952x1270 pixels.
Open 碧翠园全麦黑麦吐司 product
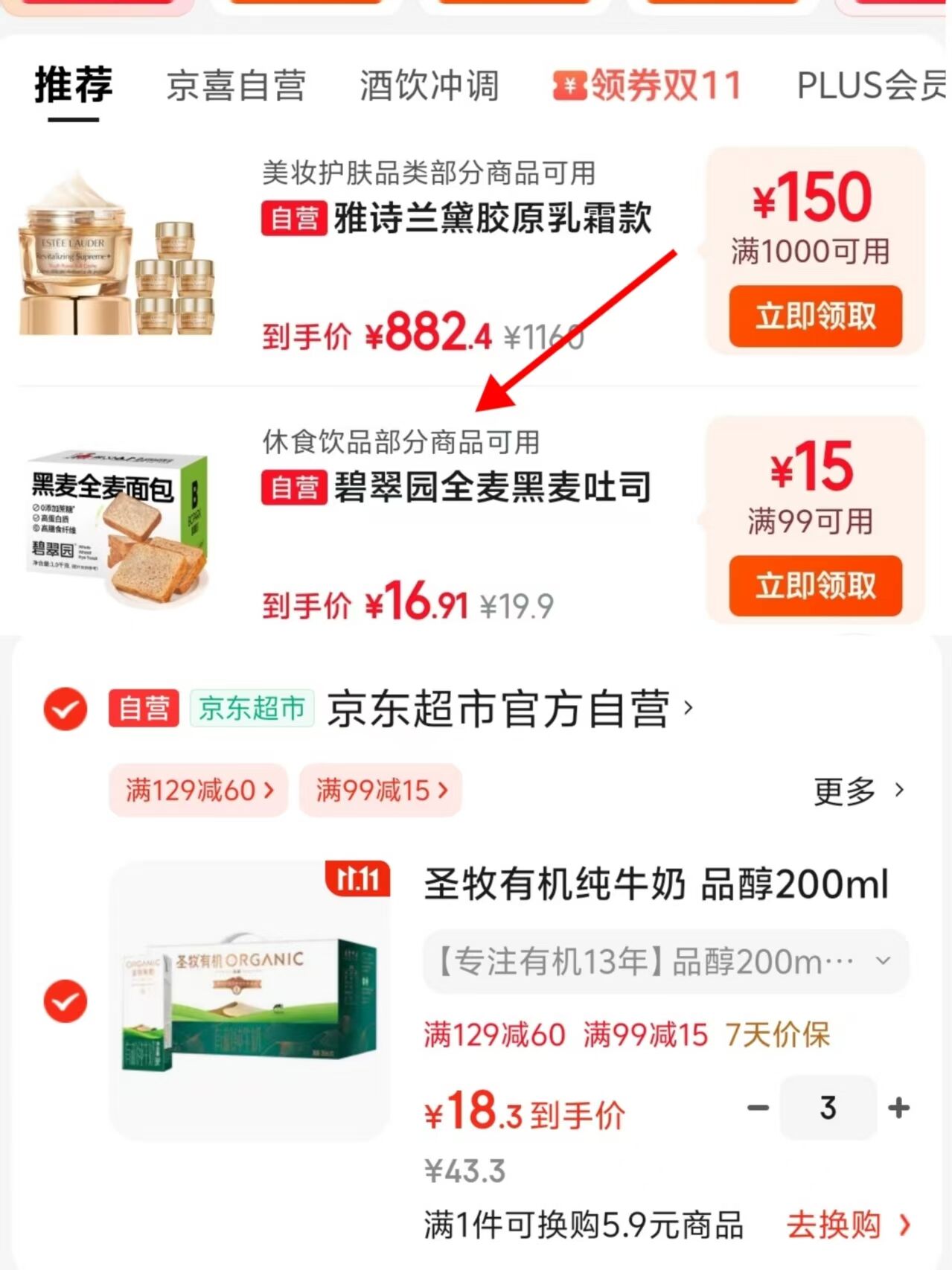(493, 488)
